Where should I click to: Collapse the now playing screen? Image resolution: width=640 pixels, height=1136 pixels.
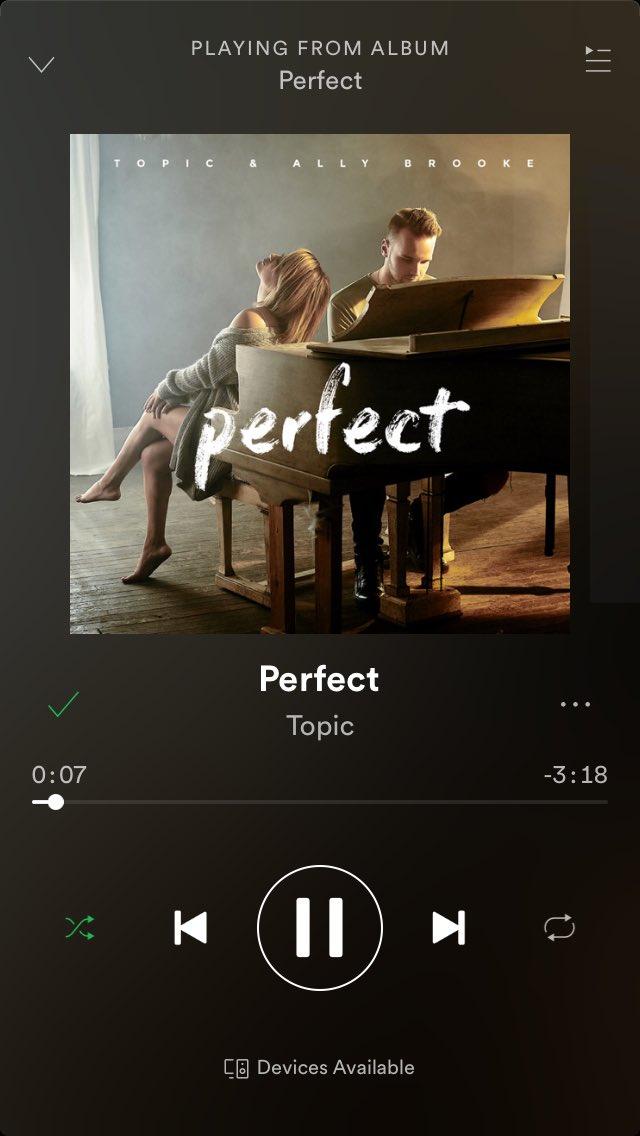[41, 65]
